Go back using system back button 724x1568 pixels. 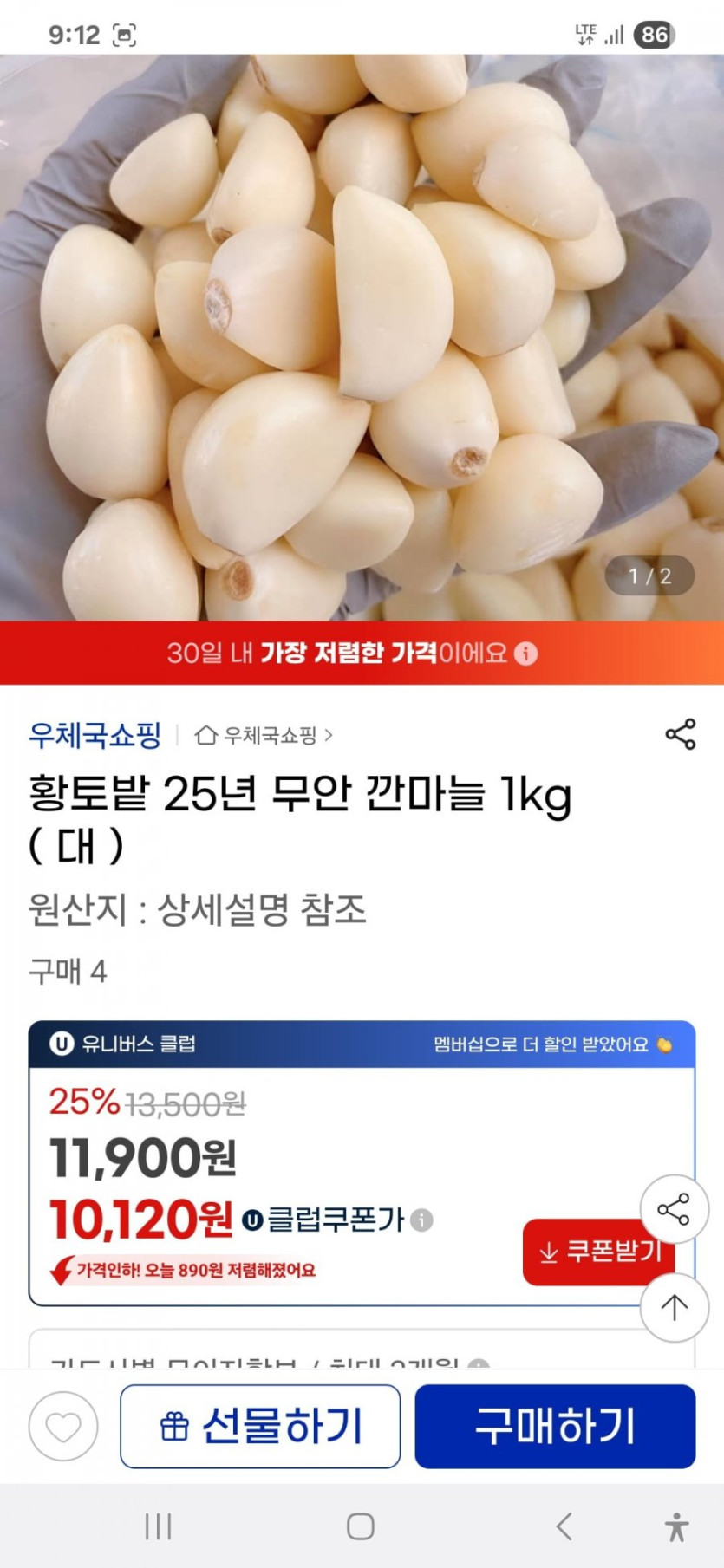coord(564,1526)
